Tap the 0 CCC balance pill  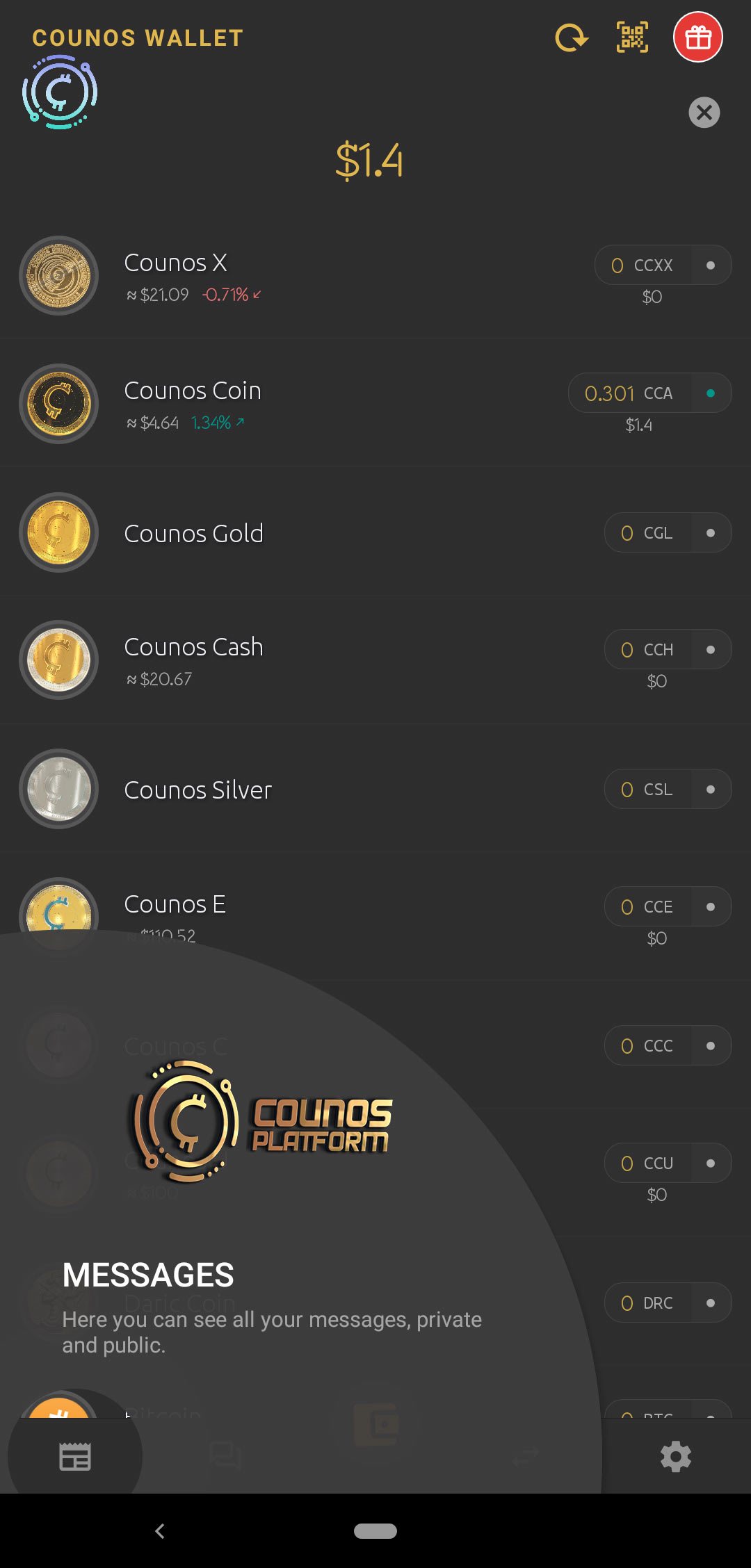[667, 1046]
